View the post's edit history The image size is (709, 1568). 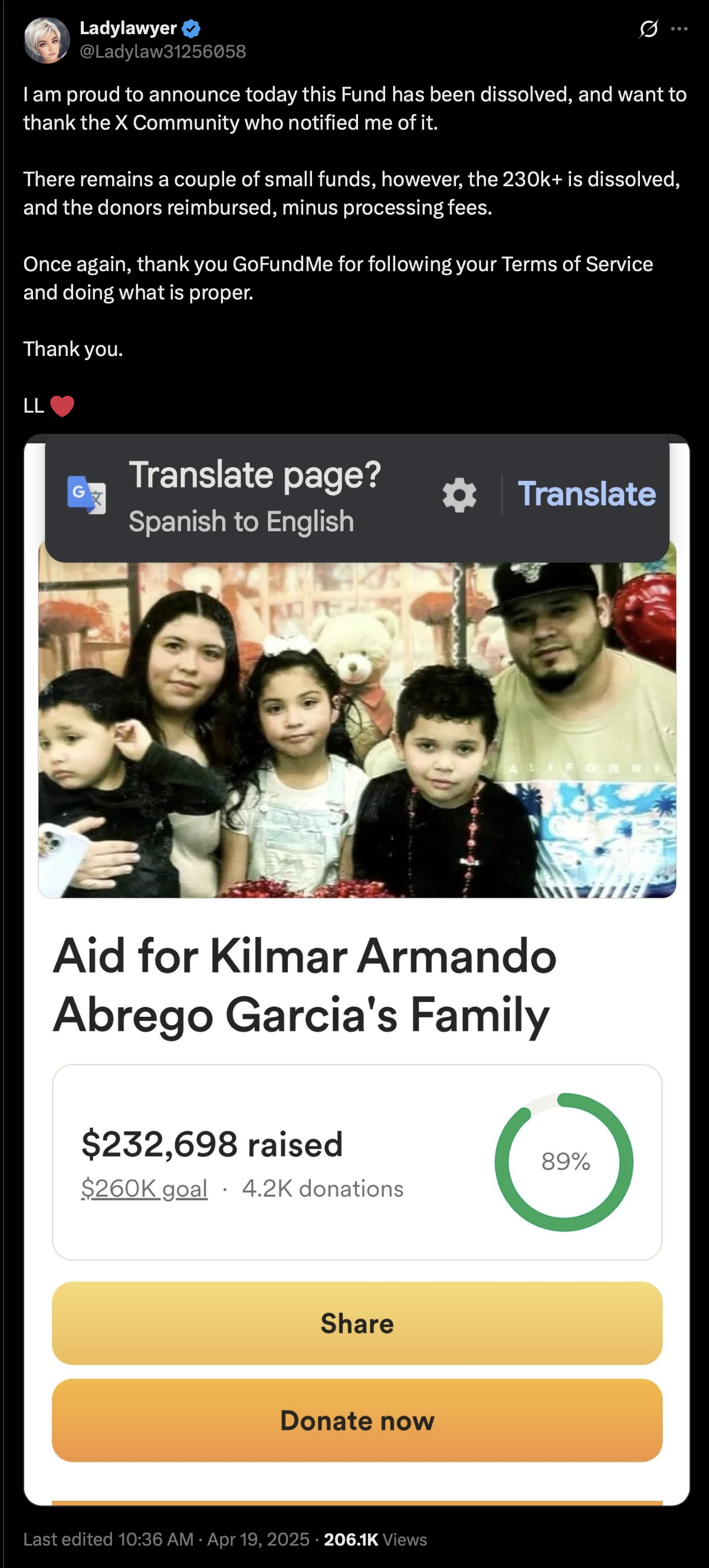point(109,1539)
